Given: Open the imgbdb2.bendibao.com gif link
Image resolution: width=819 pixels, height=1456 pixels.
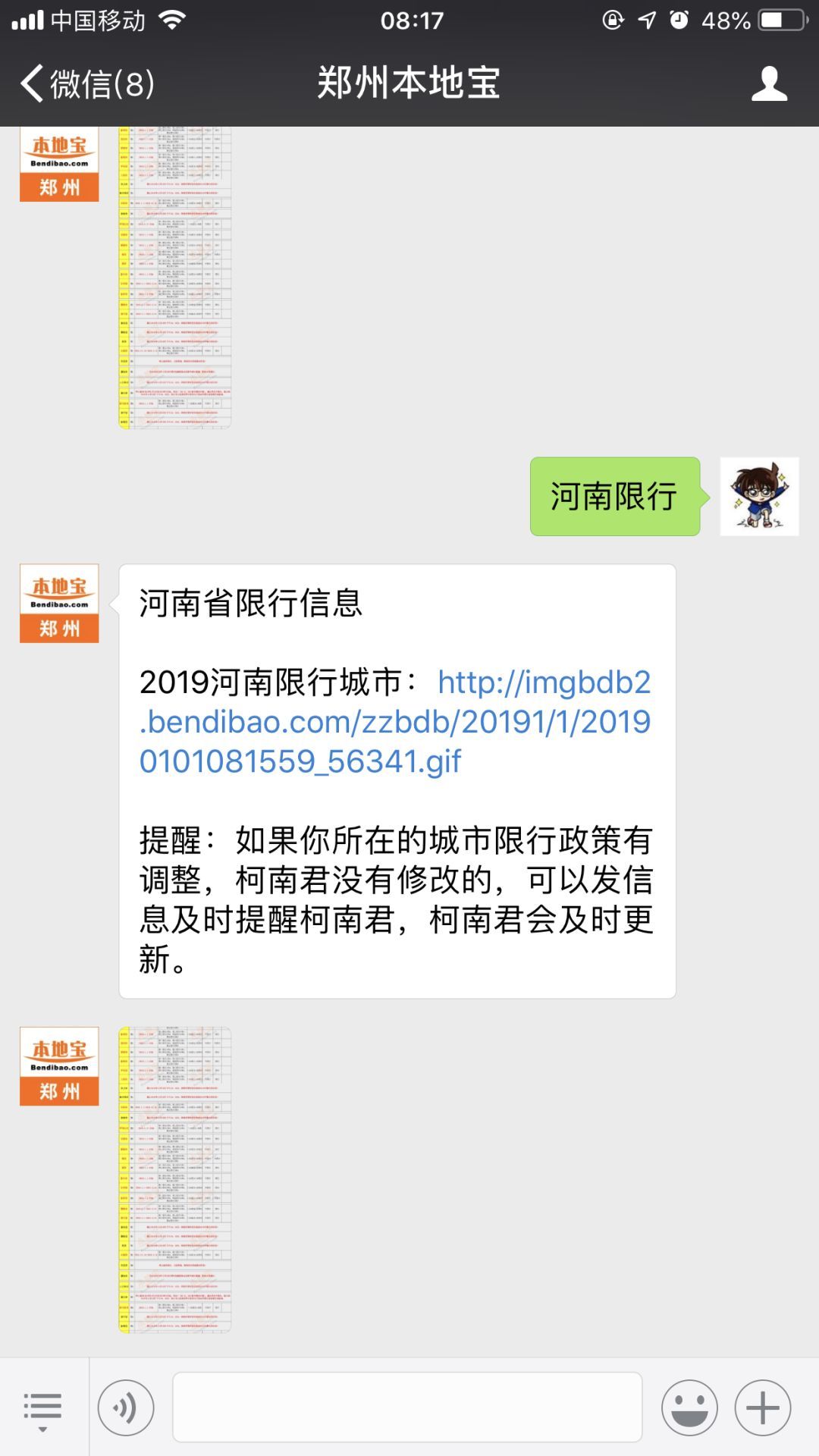Looking at the screenshot, I should pyautogui.click(x=394, y=722).
